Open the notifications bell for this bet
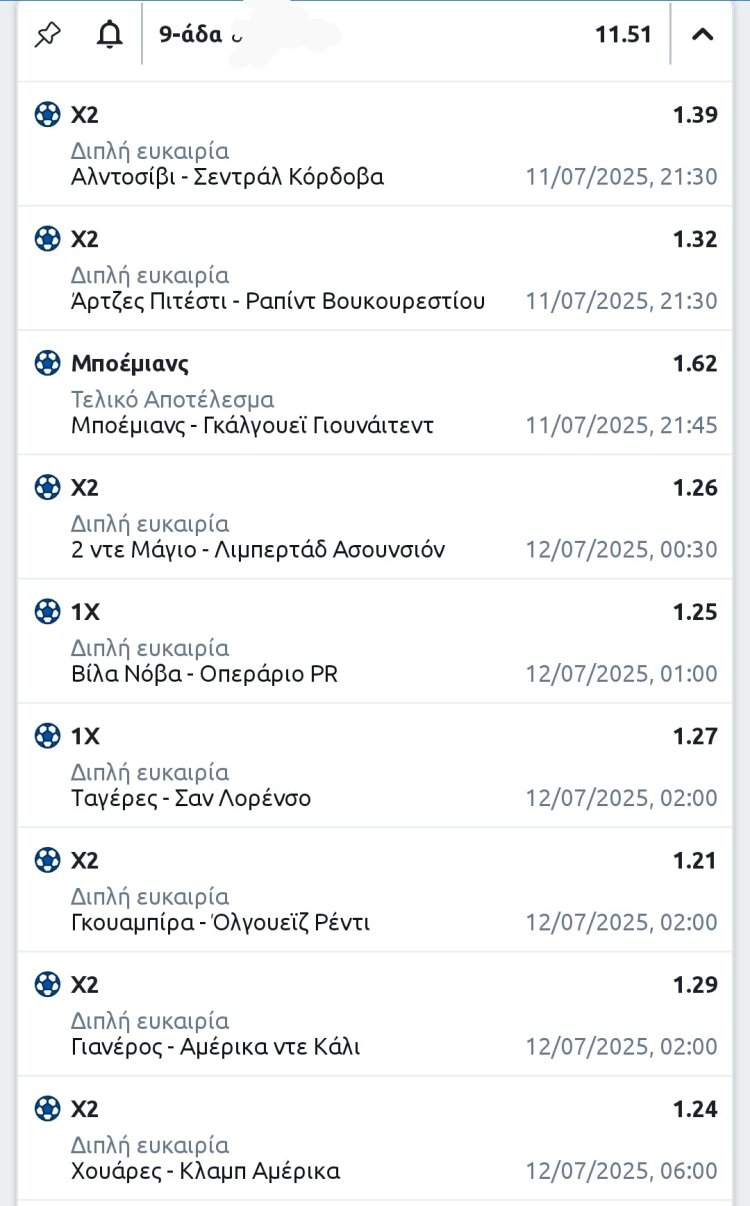Viewport: 750px width, 1206px height. click(109, 34)
